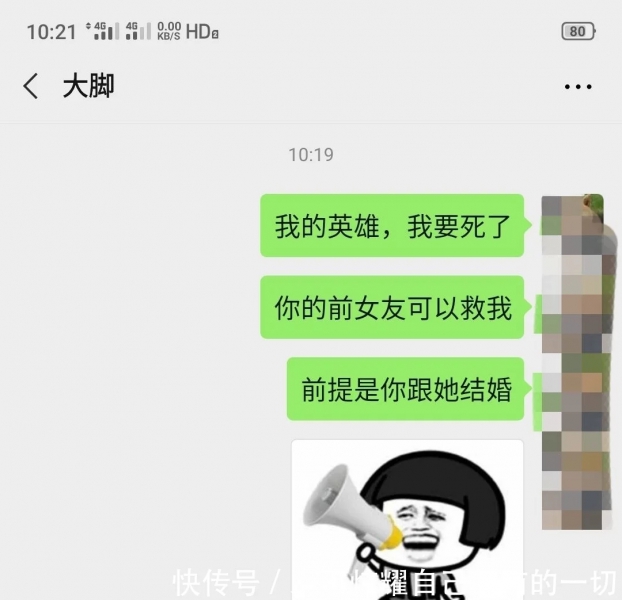Go back from the 大脚 chat
The height and width of the screenshot is (600, 622).
click(31, 87)
